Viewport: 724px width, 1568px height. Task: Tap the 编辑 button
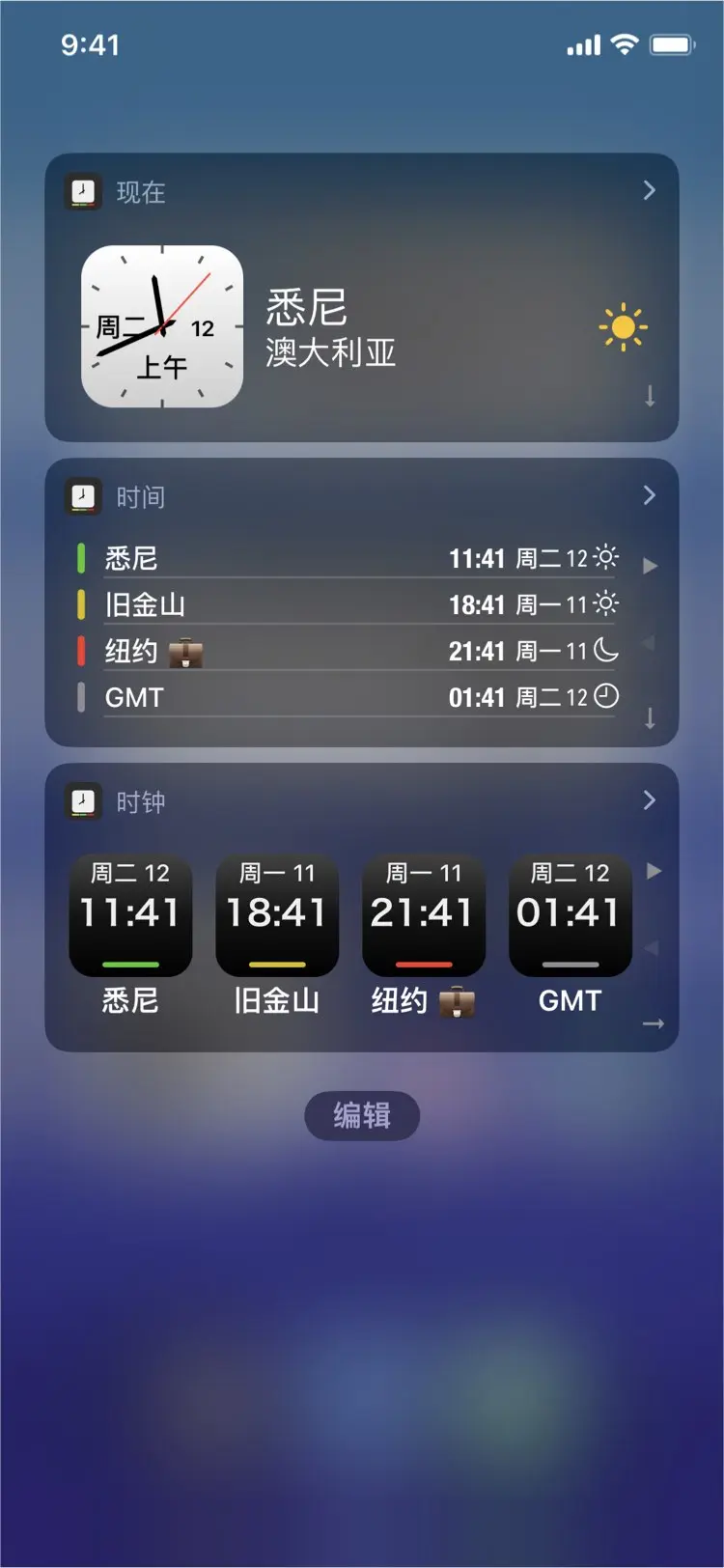(362, 1115)
